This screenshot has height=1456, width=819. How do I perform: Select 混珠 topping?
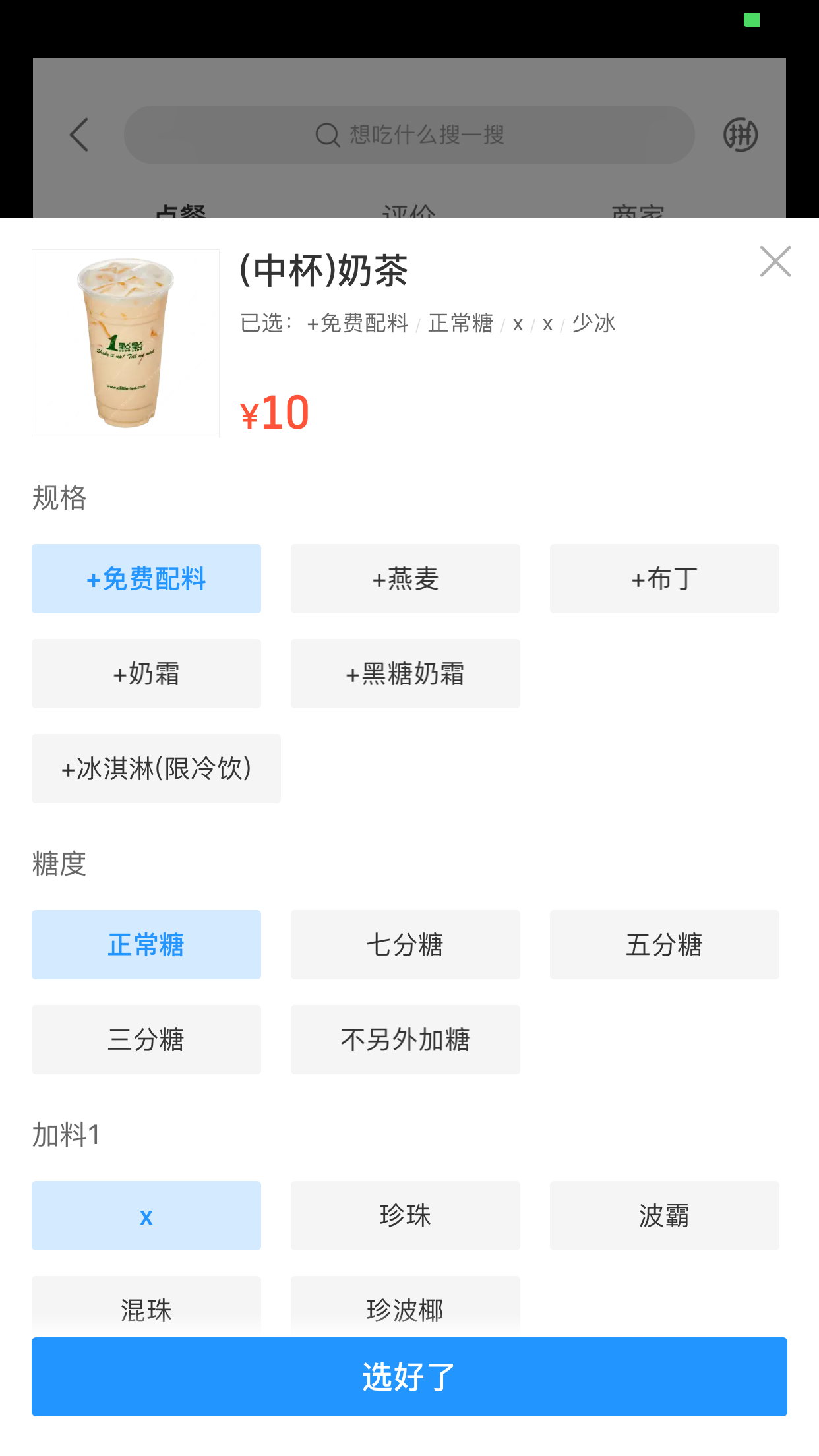(146, 1307)
